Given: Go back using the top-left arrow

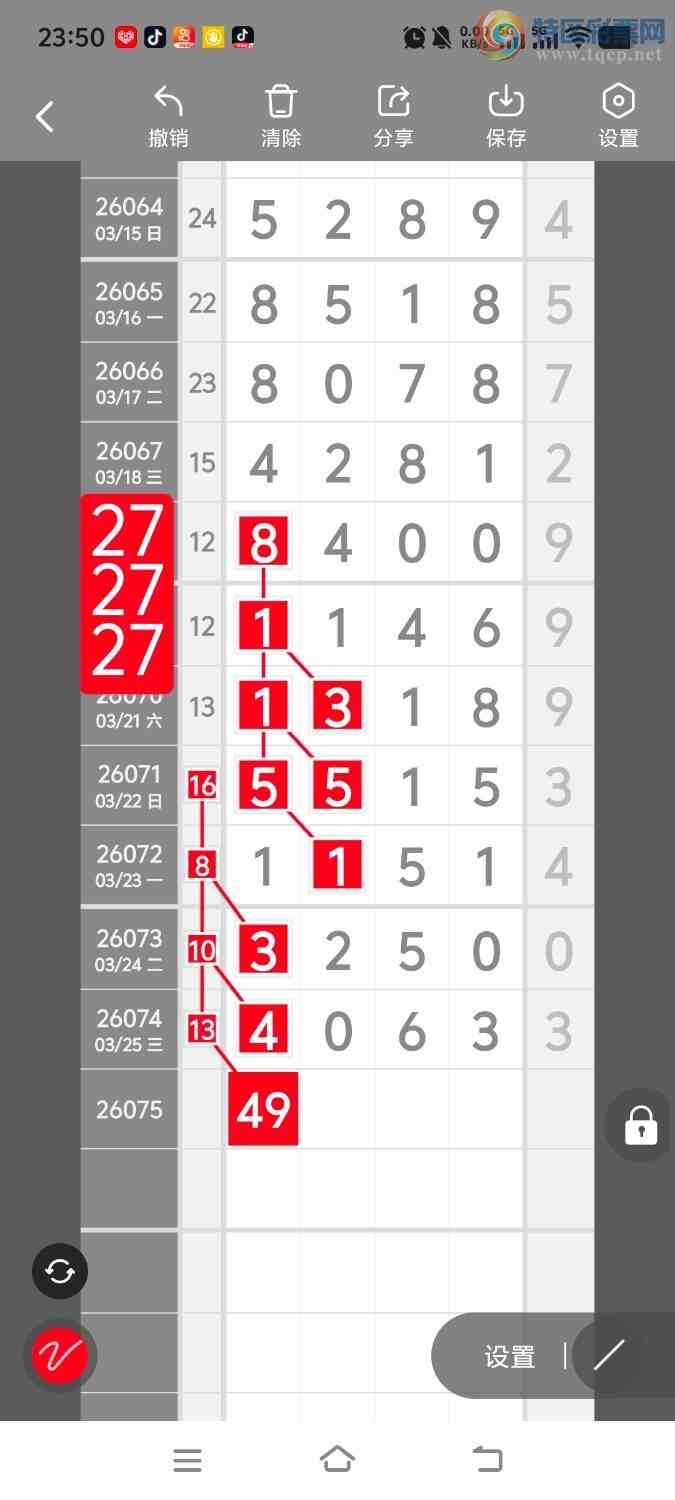Looking at the screenshot, I should pos(45,117).
